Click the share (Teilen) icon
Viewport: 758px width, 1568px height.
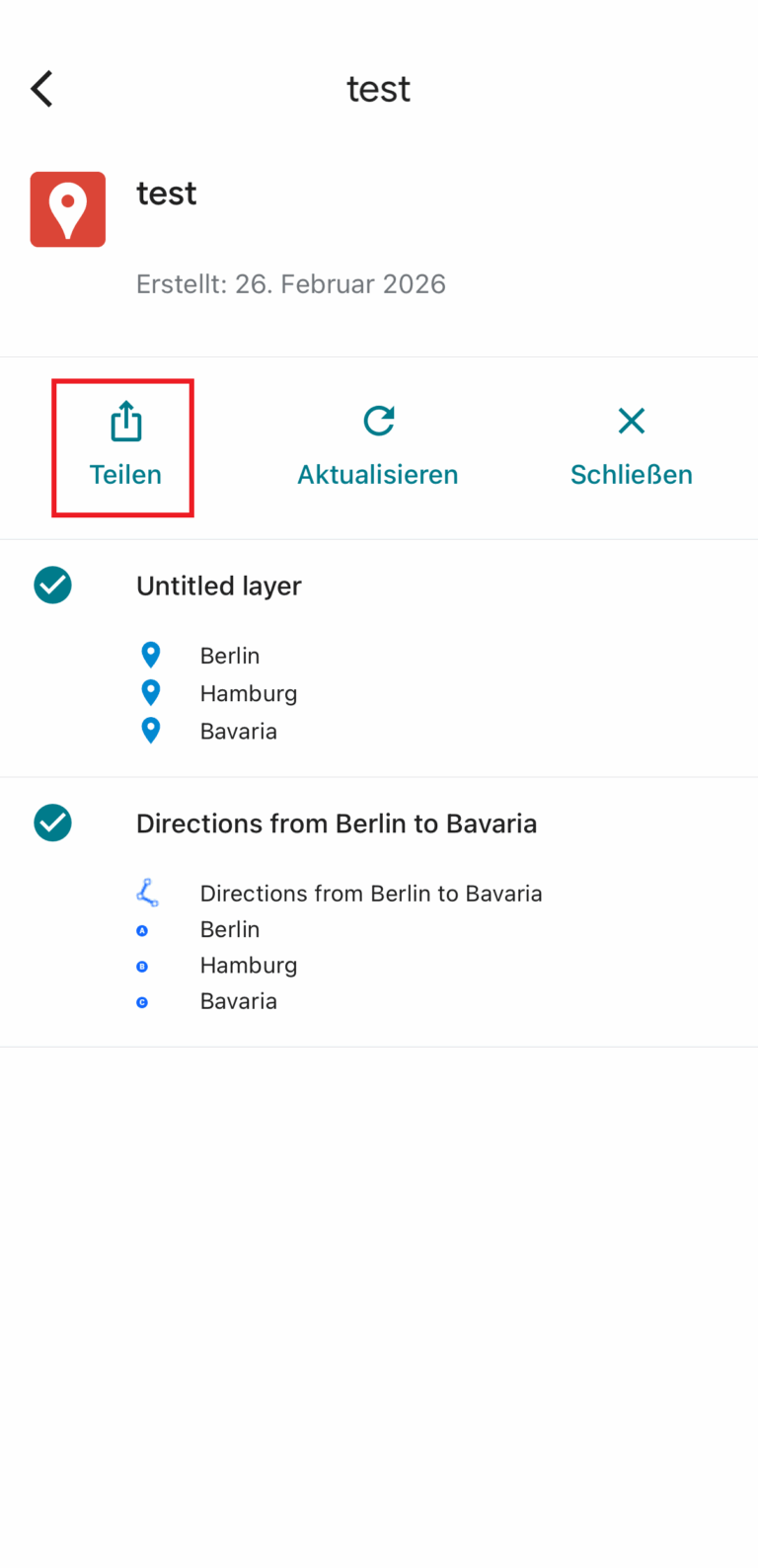tap(124, 420)
